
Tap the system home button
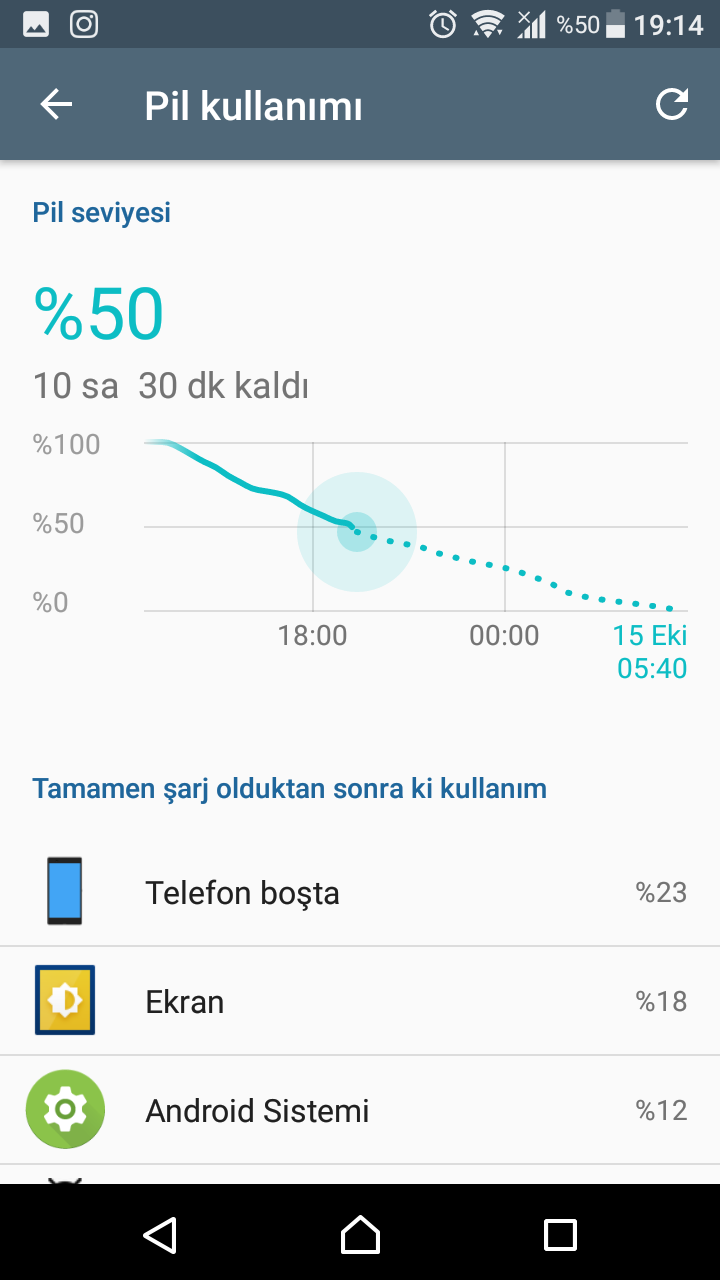click(360, 1235)
